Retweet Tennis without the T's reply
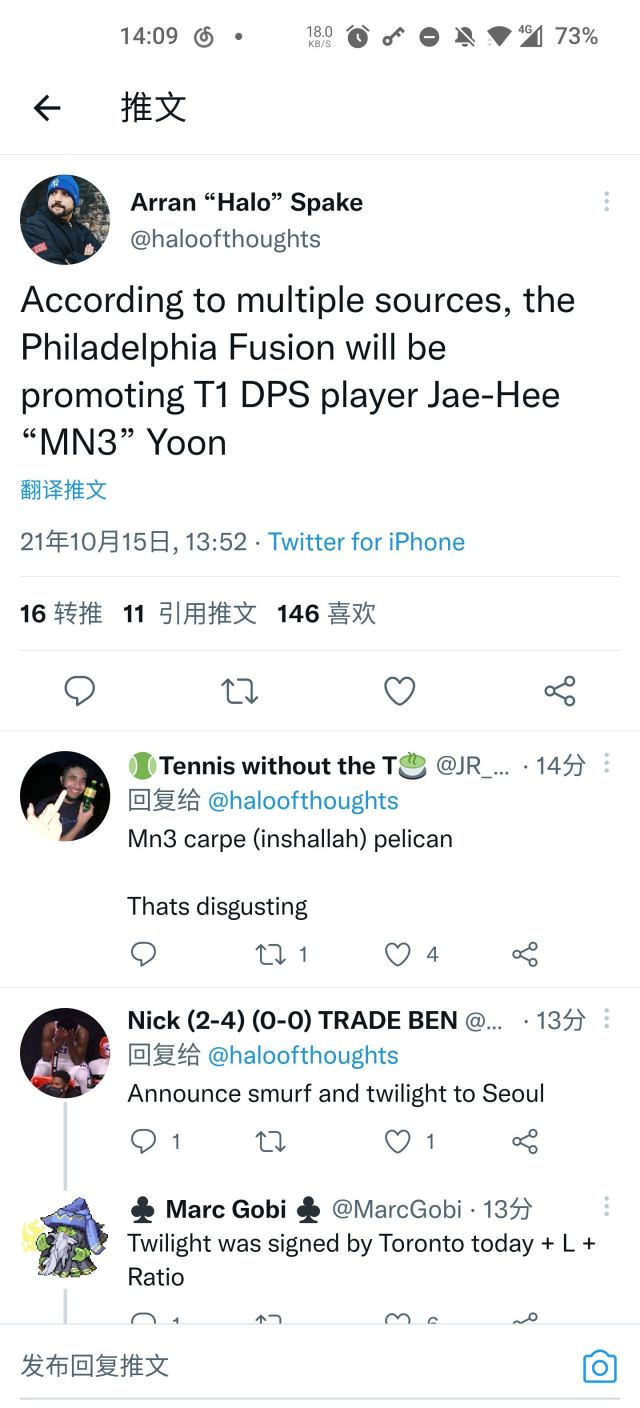Screen dimensions: 640x1408 [270, 954]
